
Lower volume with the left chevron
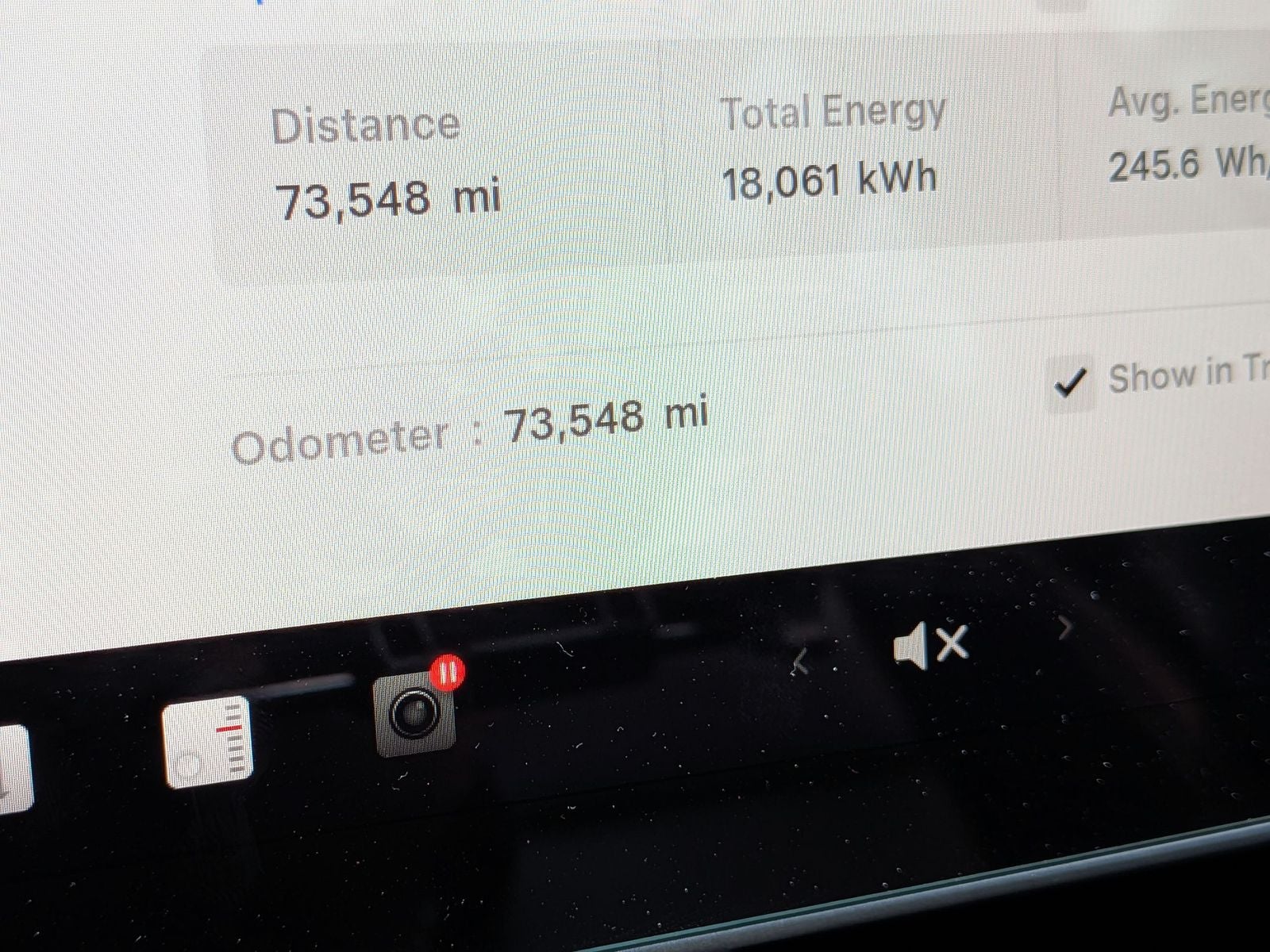[x=802, y=661]
